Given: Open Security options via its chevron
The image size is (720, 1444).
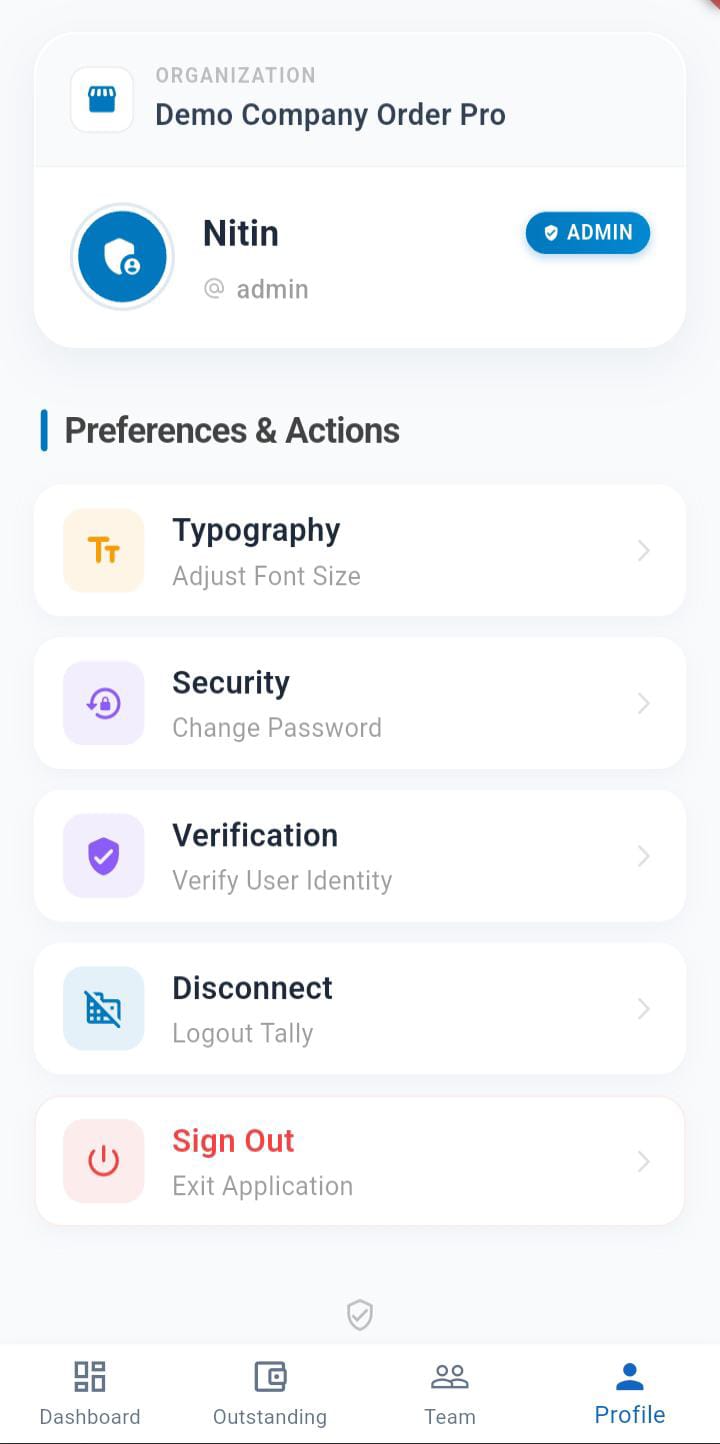Looking at the screenshot, I should point(643,703).
